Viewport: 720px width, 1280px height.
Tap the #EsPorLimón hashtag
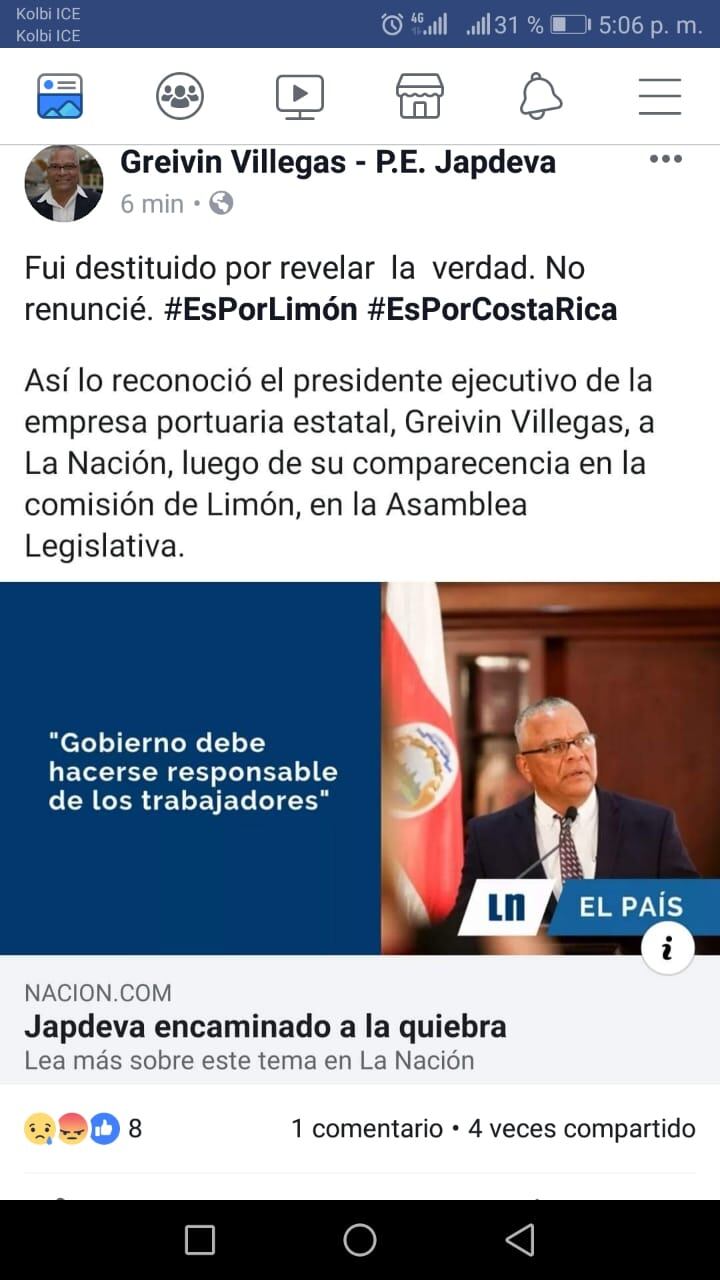pyautogui.click(x=260, y=310)
